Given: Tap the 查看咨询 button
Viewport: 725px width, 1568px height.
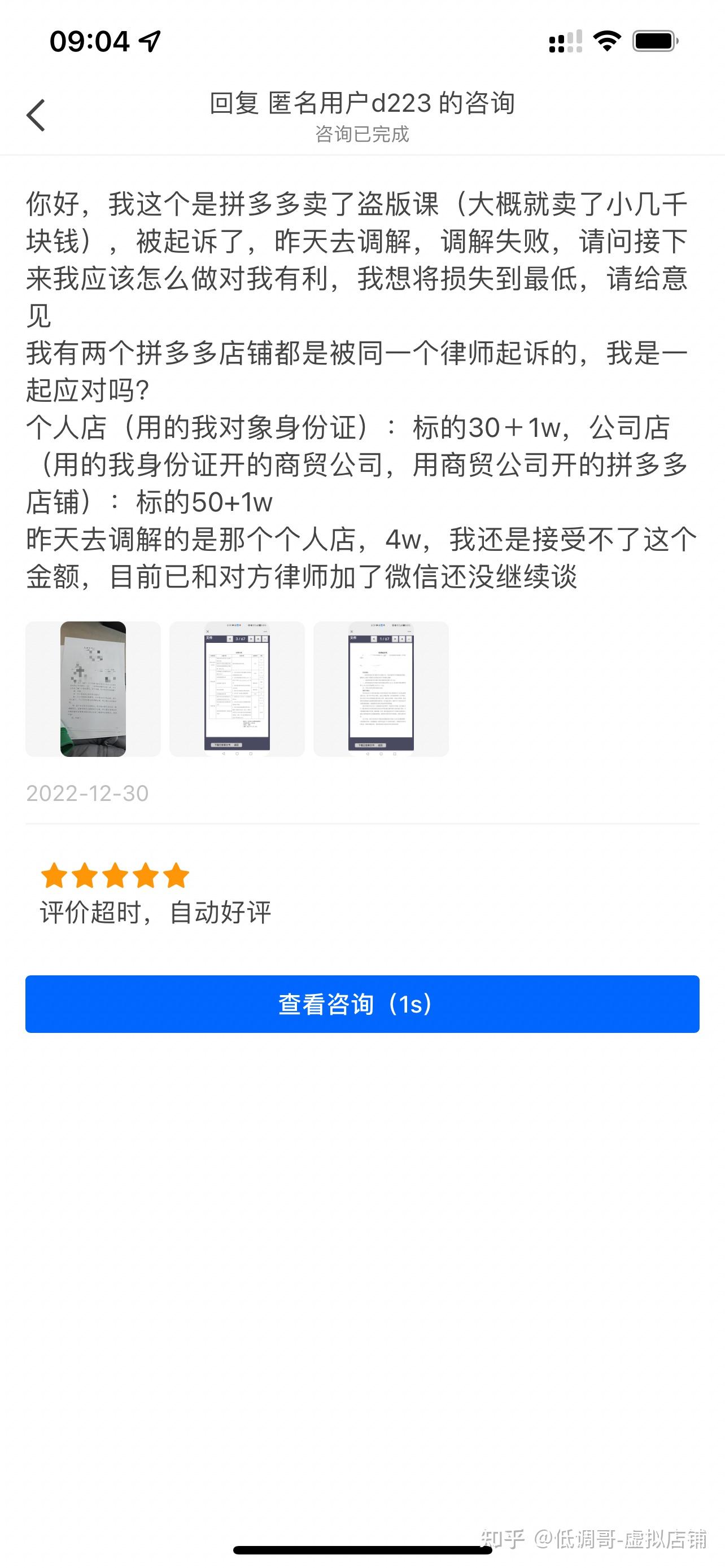Looking at the screenshot, I should click(x=362, y=1004).
